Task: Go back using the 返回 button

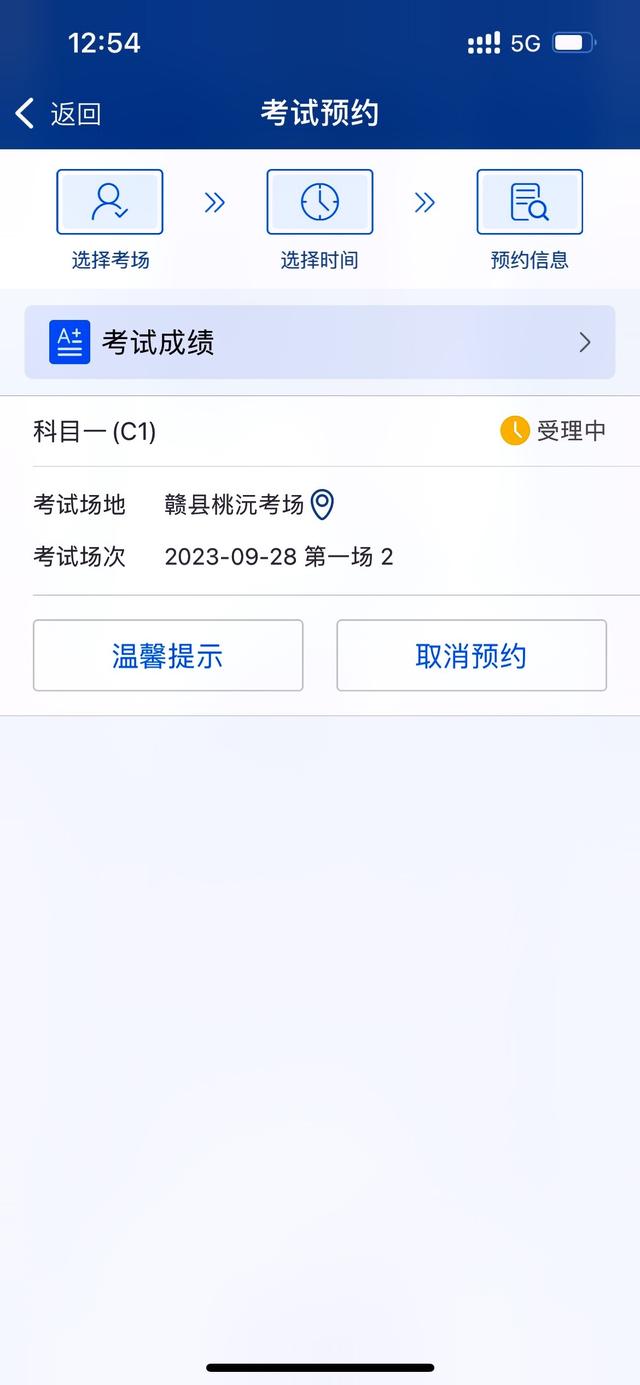Action: (x=58, y=114)
